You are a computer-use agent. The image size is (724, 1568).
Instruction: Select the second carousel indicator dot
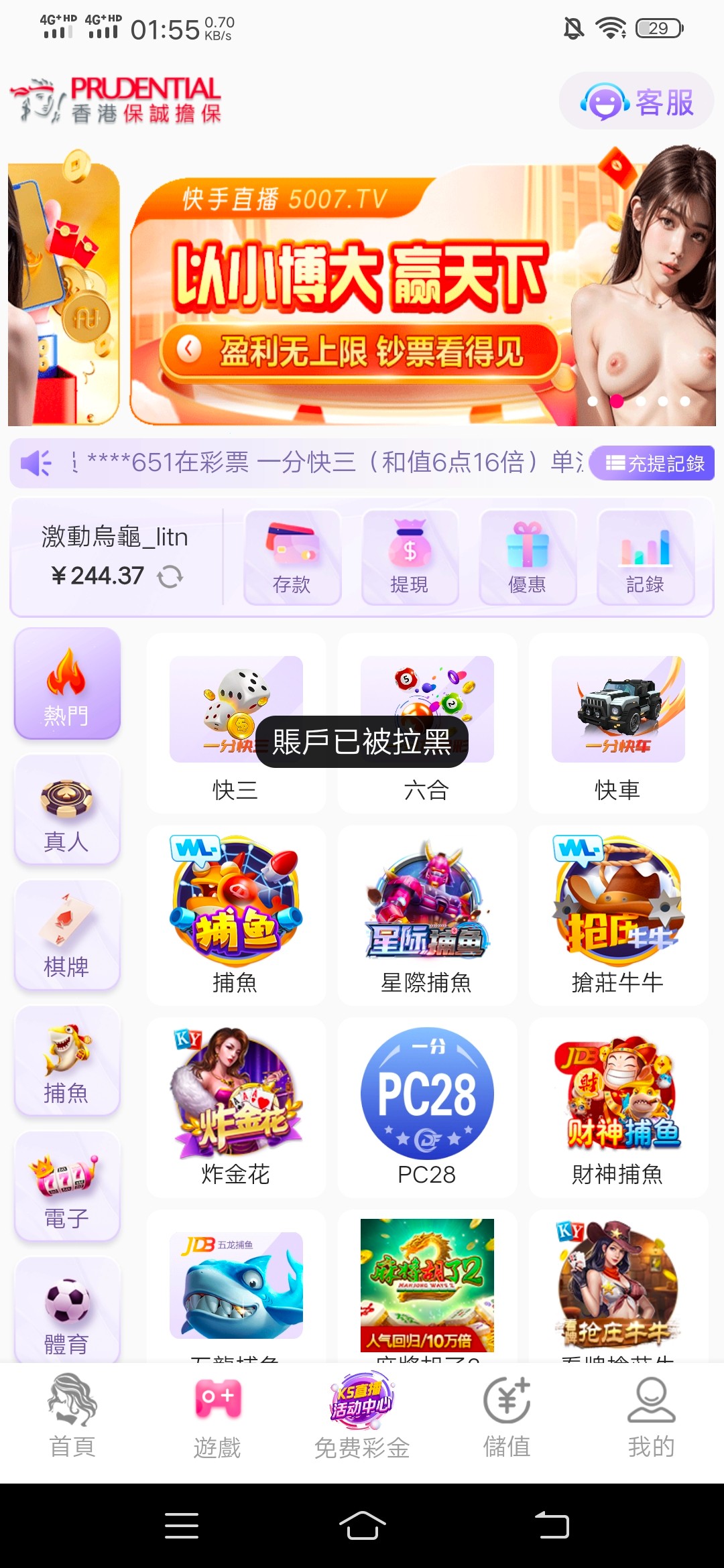pos(617,401)
